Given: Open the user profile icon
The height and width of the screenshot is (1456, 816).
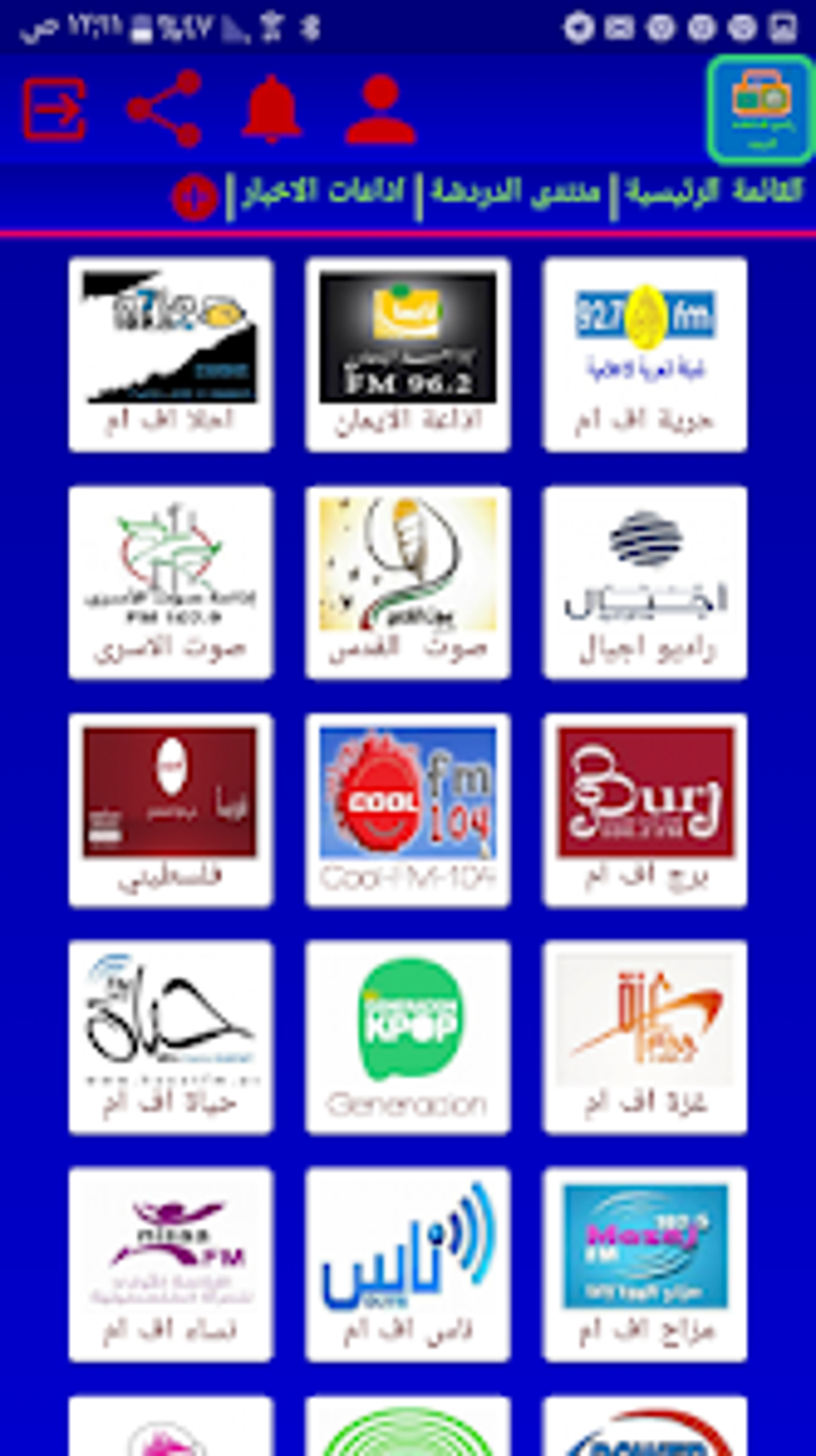Looking at the screenshot, I should (381, 110).
